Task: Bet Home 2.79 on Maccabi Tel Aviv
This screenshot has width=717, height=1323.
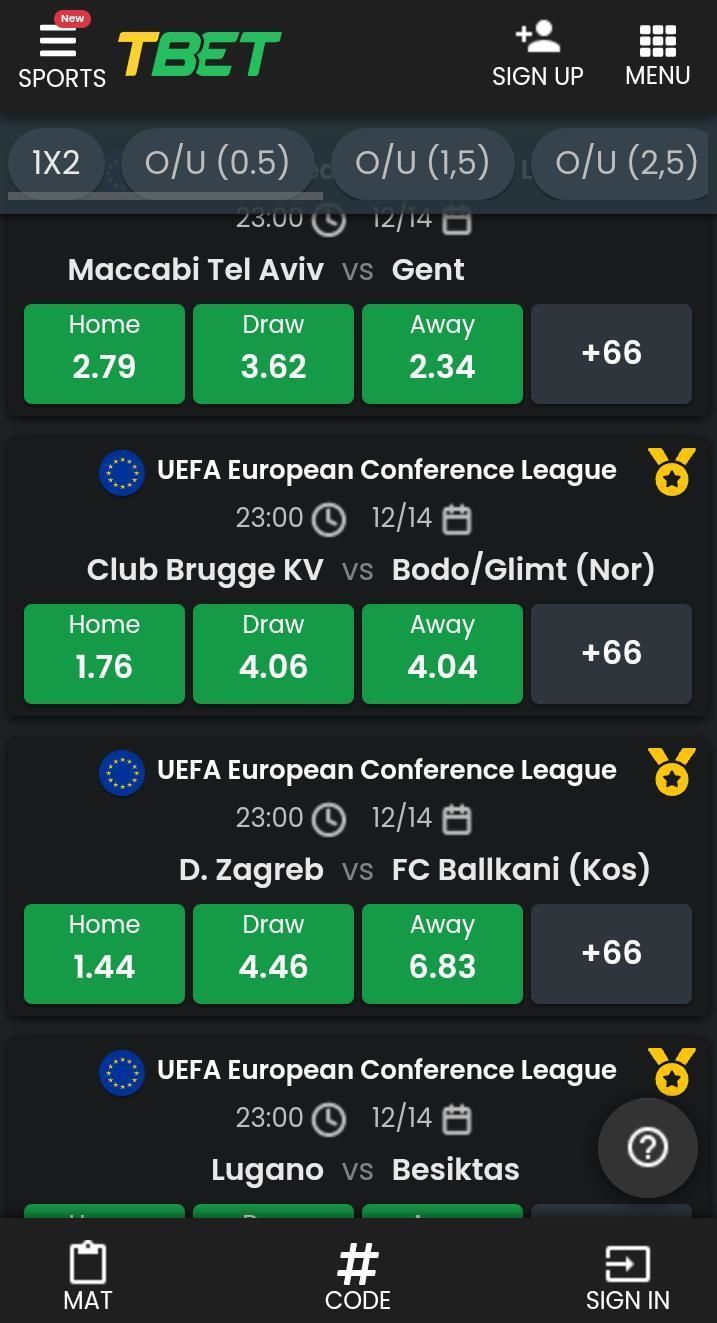Action: coord(104,354)
